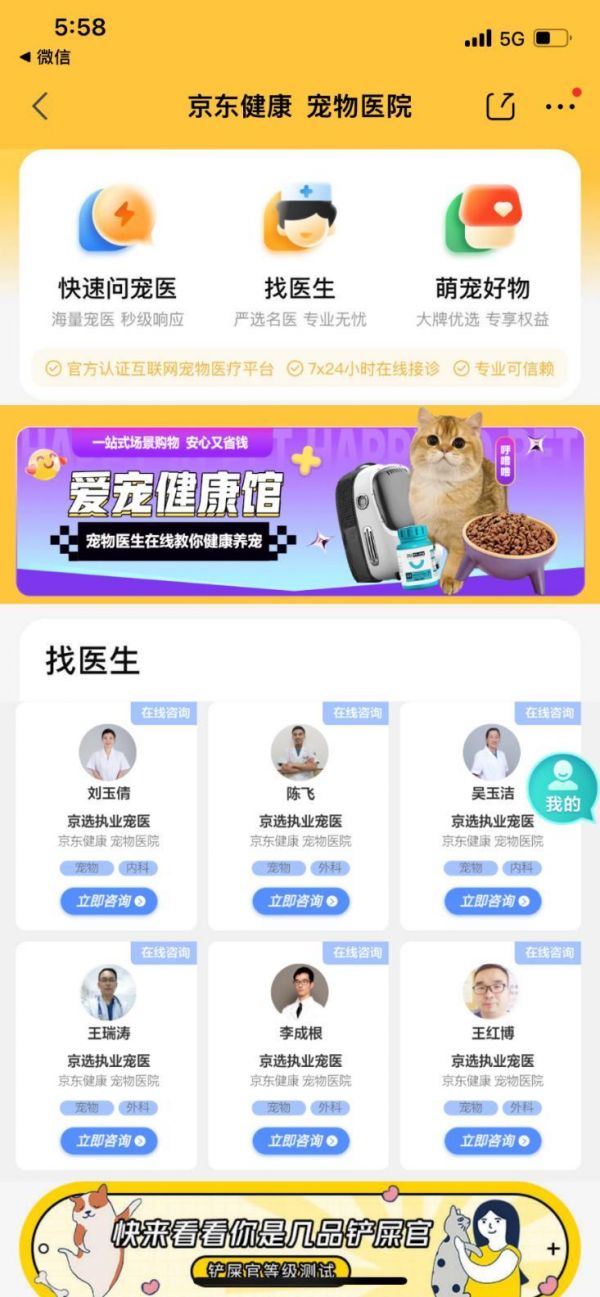The width and height of the screenshot is (600, 1297).
Task: Tap 立即咨询 for doctor 吴玉洁
Action: [x=492, y=901]
